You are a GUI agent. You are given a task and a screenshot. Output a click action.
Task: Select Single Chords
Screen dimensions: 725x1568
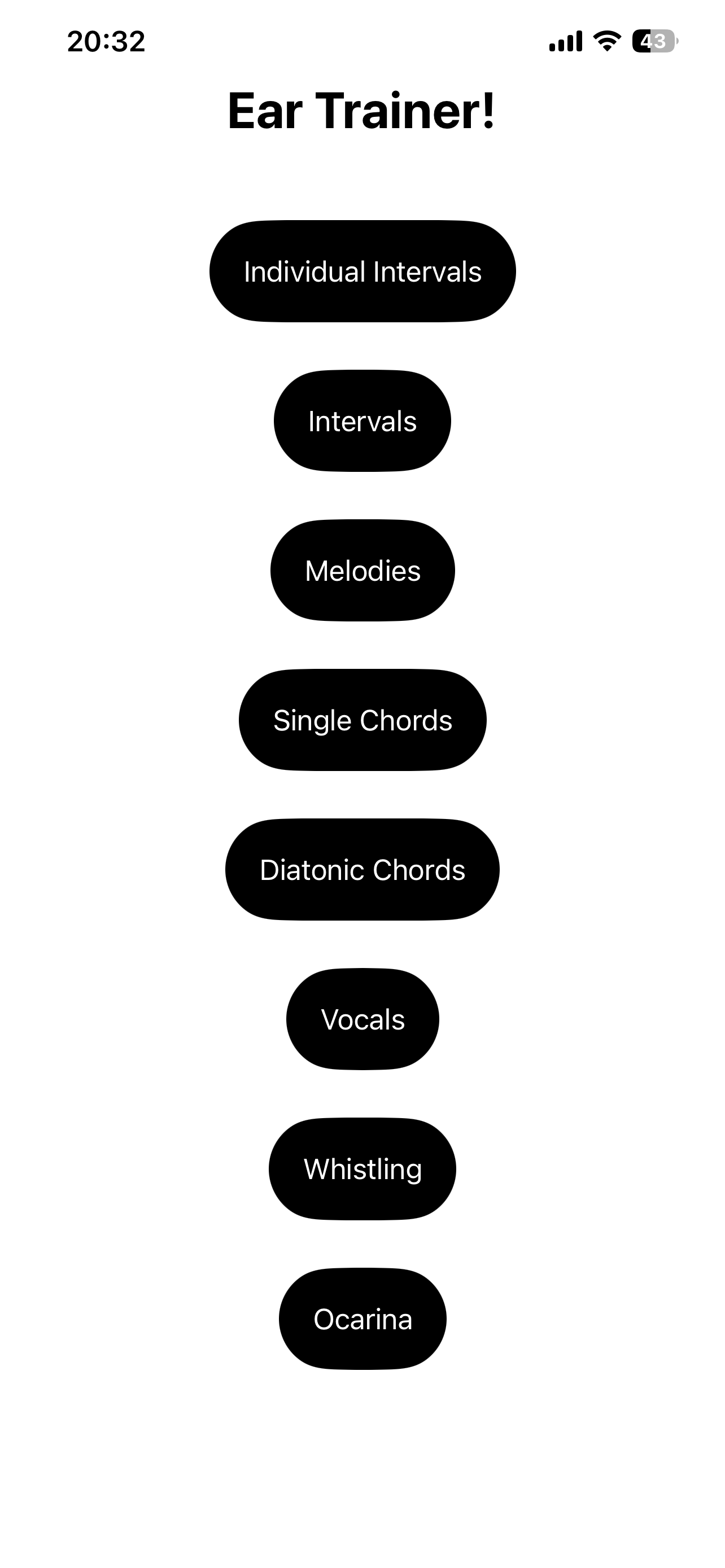(362, 720)
